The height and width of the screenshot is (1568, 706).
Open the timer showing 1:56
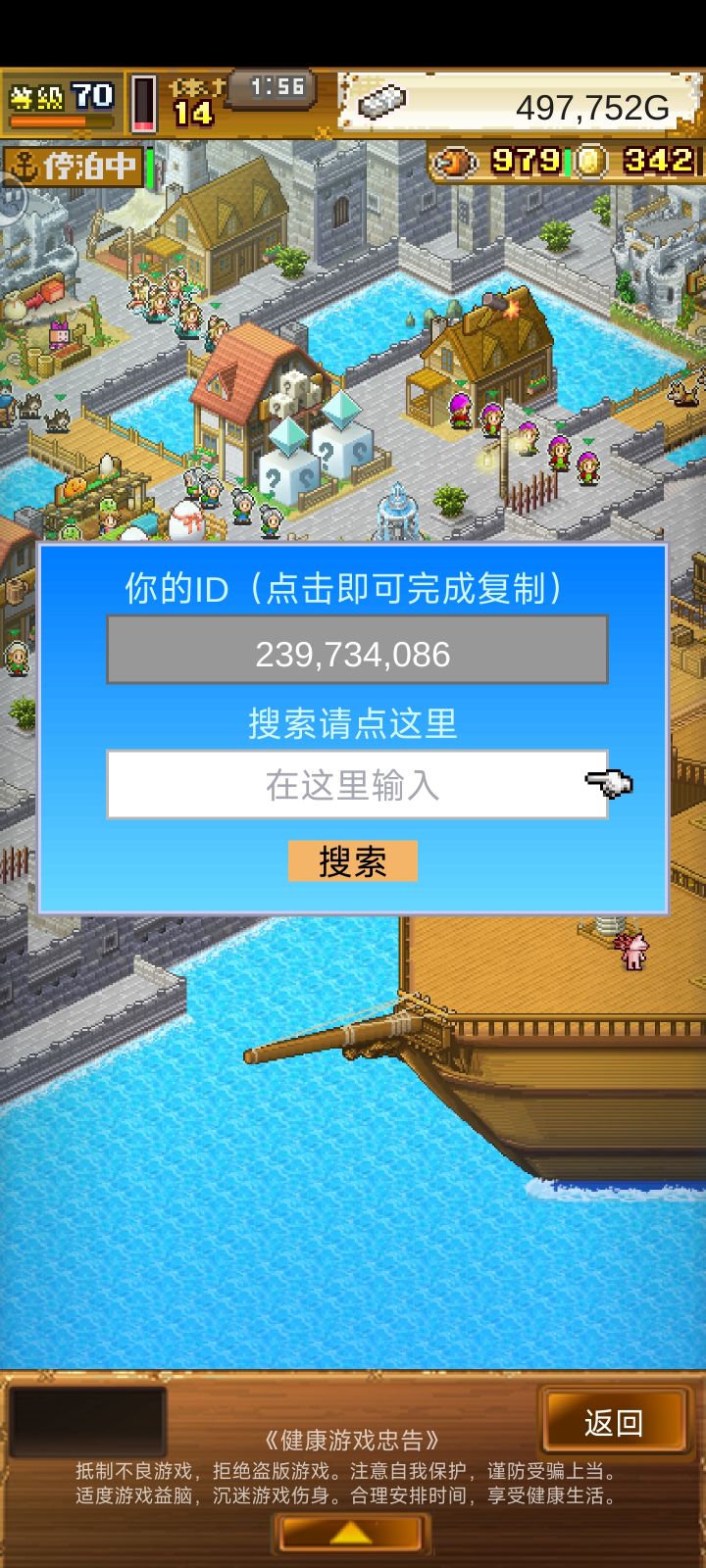pyautogui.click(x=265, y=86)
